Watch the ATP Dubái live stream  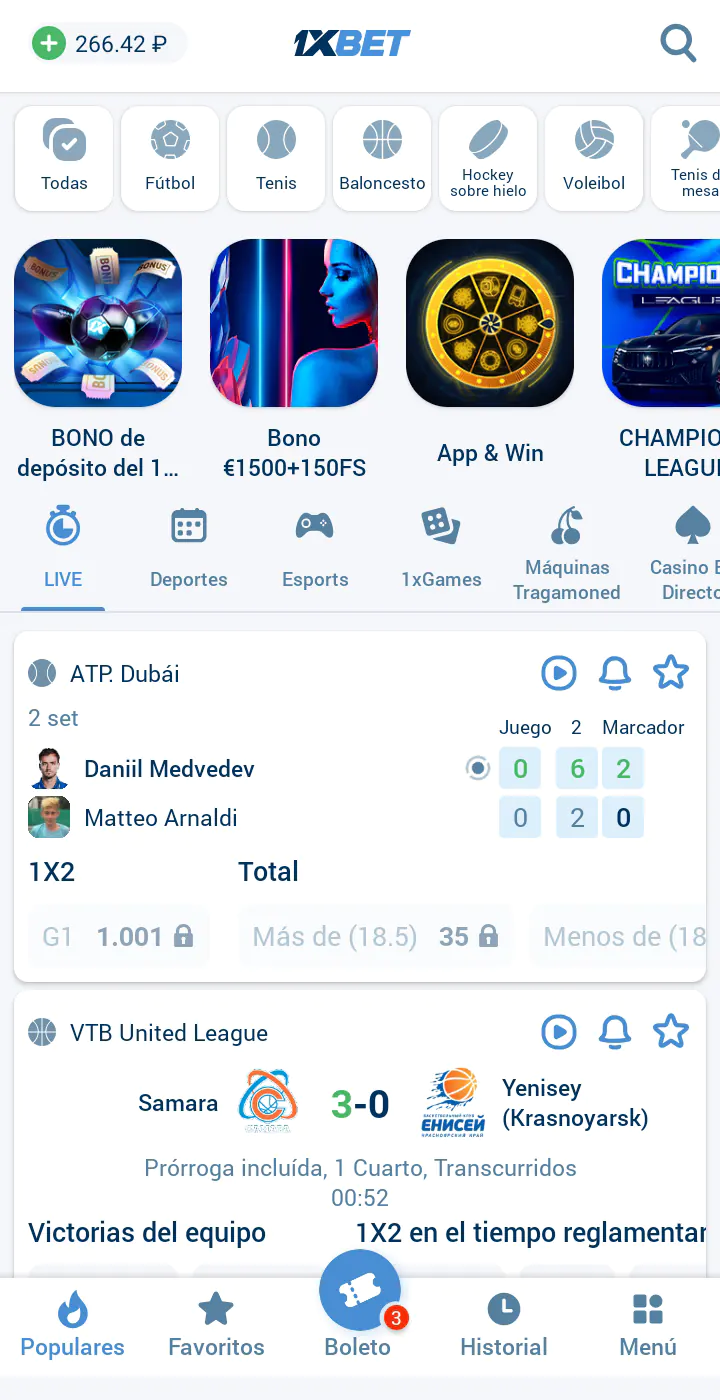[559, 673]
